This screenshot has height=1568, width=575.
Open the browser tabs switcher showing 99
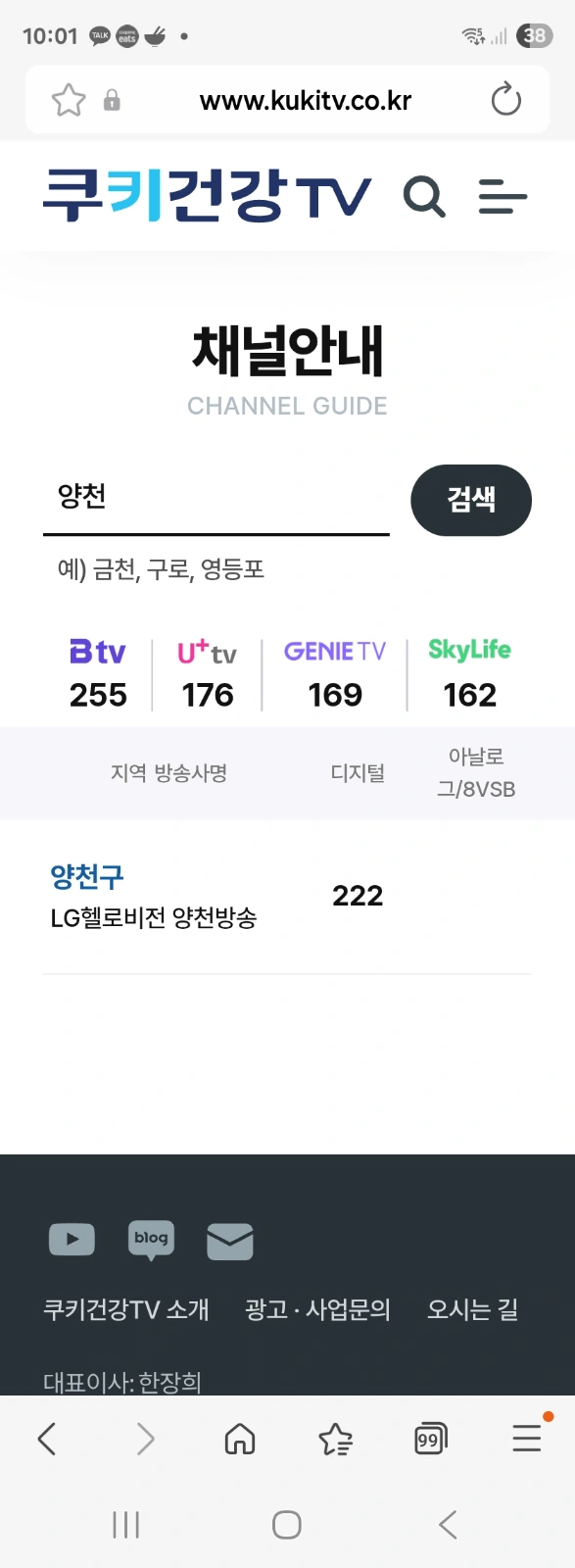[430, 1439]
